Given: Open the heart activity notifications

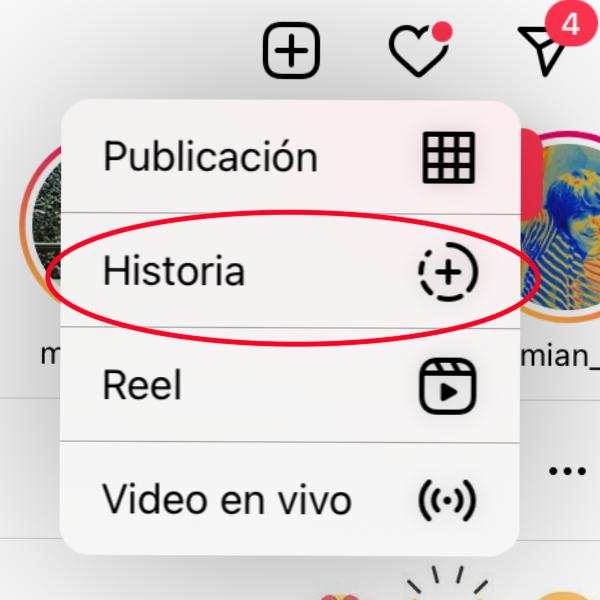Looking at the screenshot, I should click(418, 50).
